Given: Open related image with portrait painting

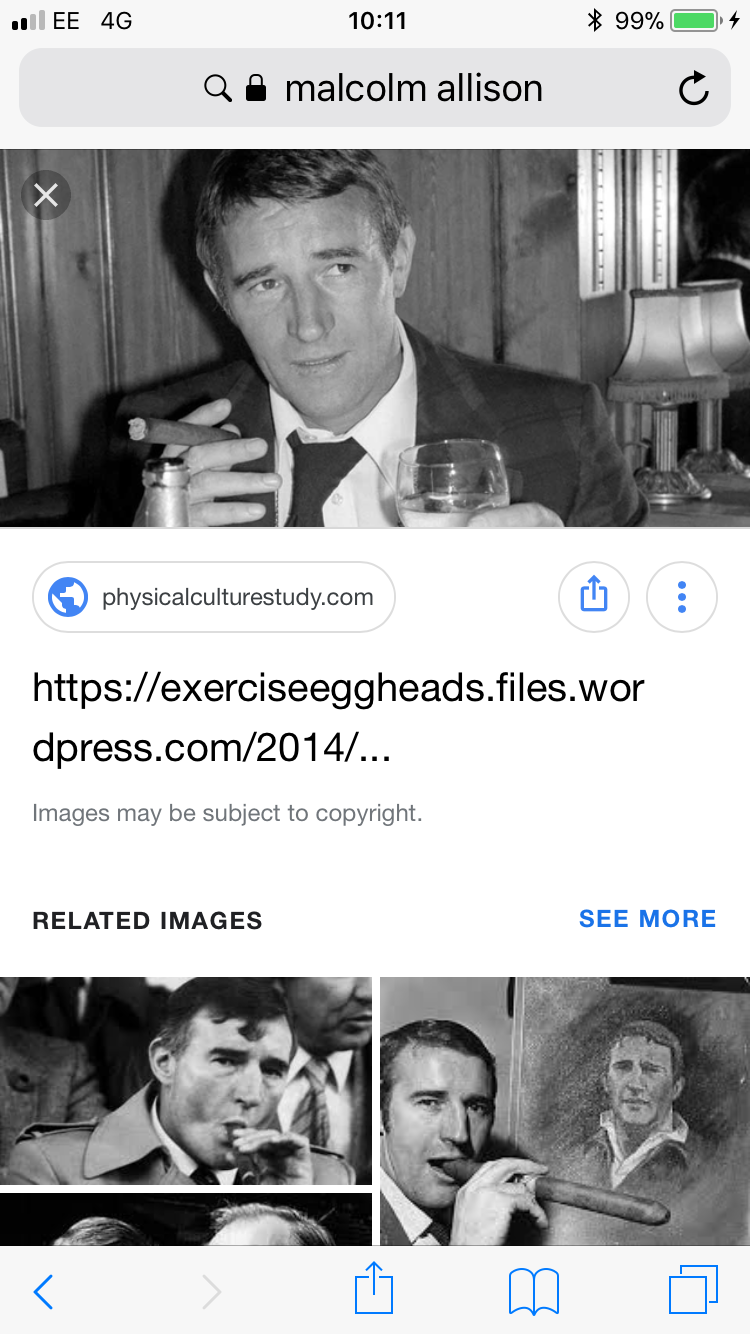Looking at the screenshot, I should tap(565, 1110).
